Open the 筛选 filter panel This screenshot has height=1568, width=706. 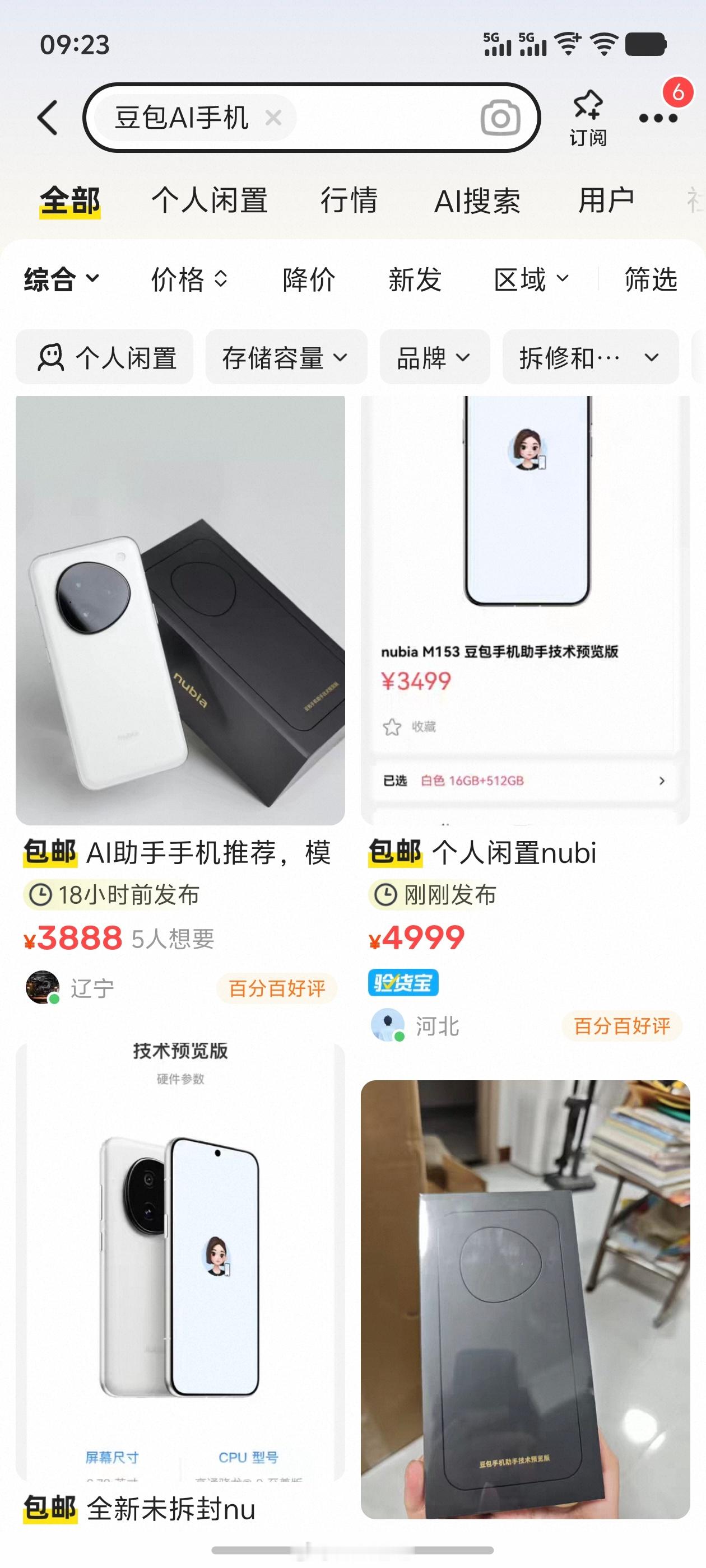(x=649, y=280)
